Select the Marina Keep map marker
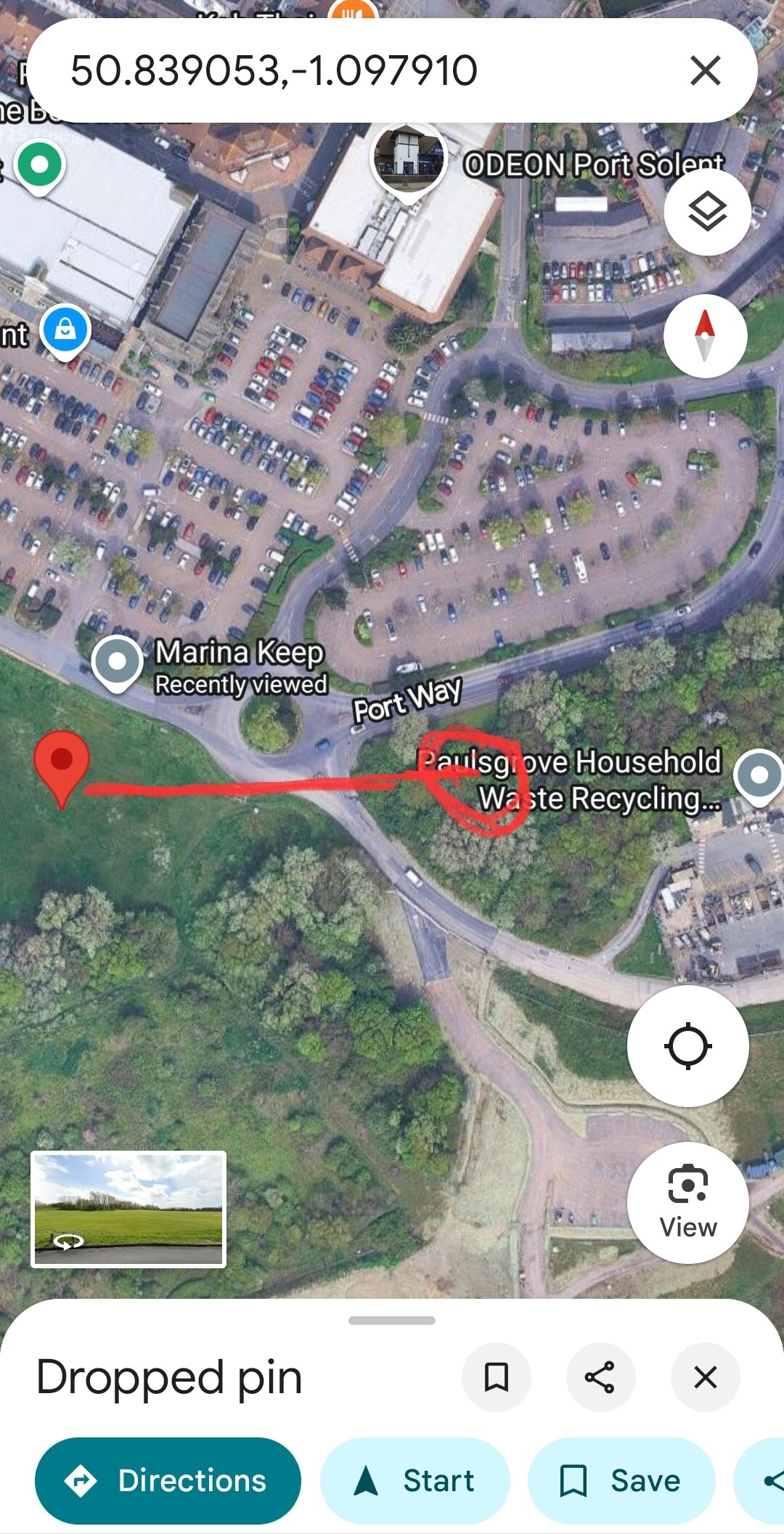This screenshot has width=784, height=1534. (117, 662)
